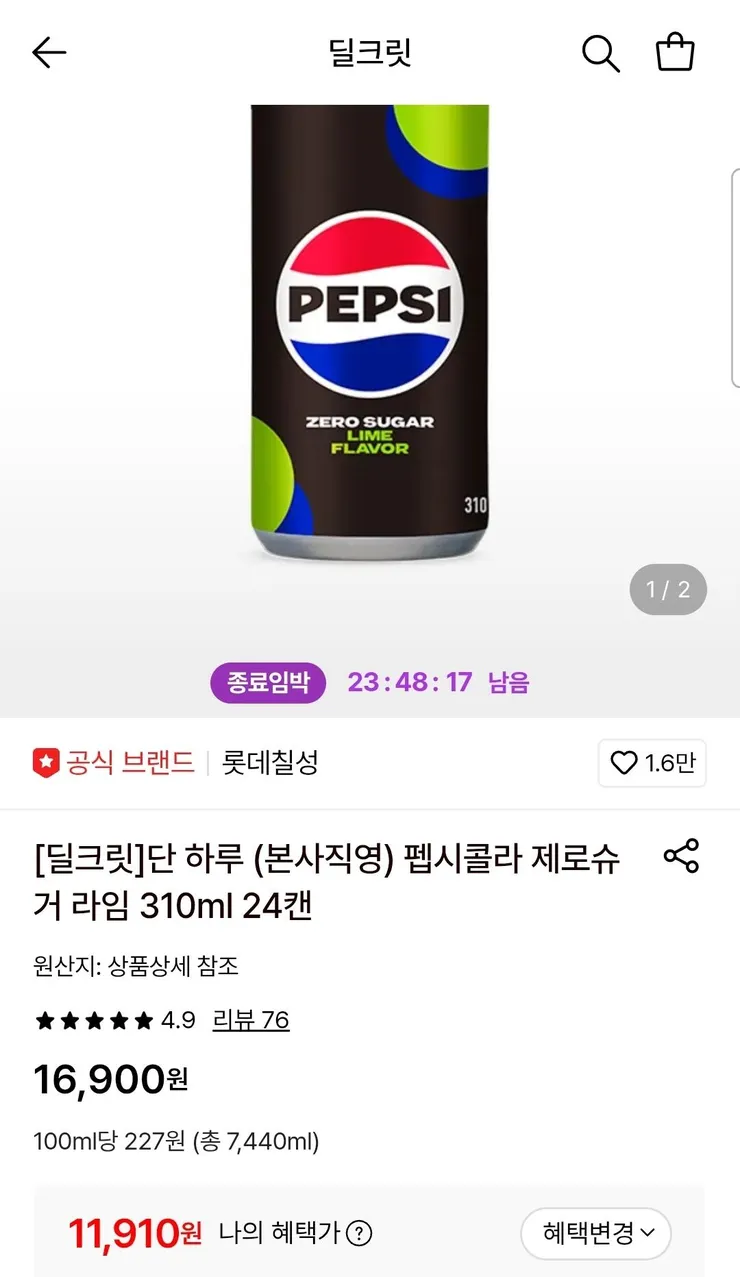Open the 리뷰 76 reviews link
The height and width of the screenshot is (1277, 740).
tap(251, 1020)
